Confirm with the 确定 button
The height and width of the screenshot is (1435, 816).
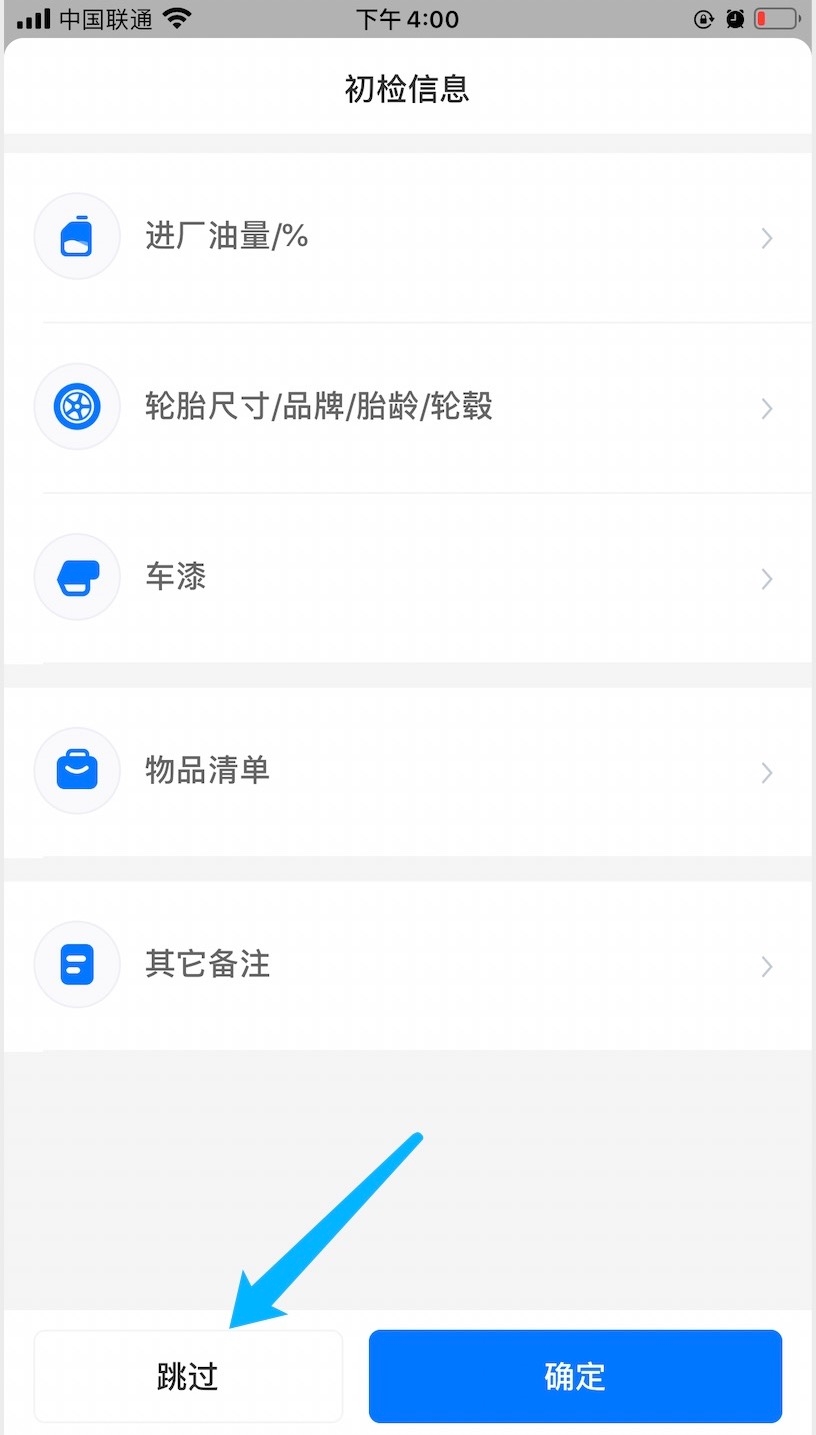tap(575, 1376)
